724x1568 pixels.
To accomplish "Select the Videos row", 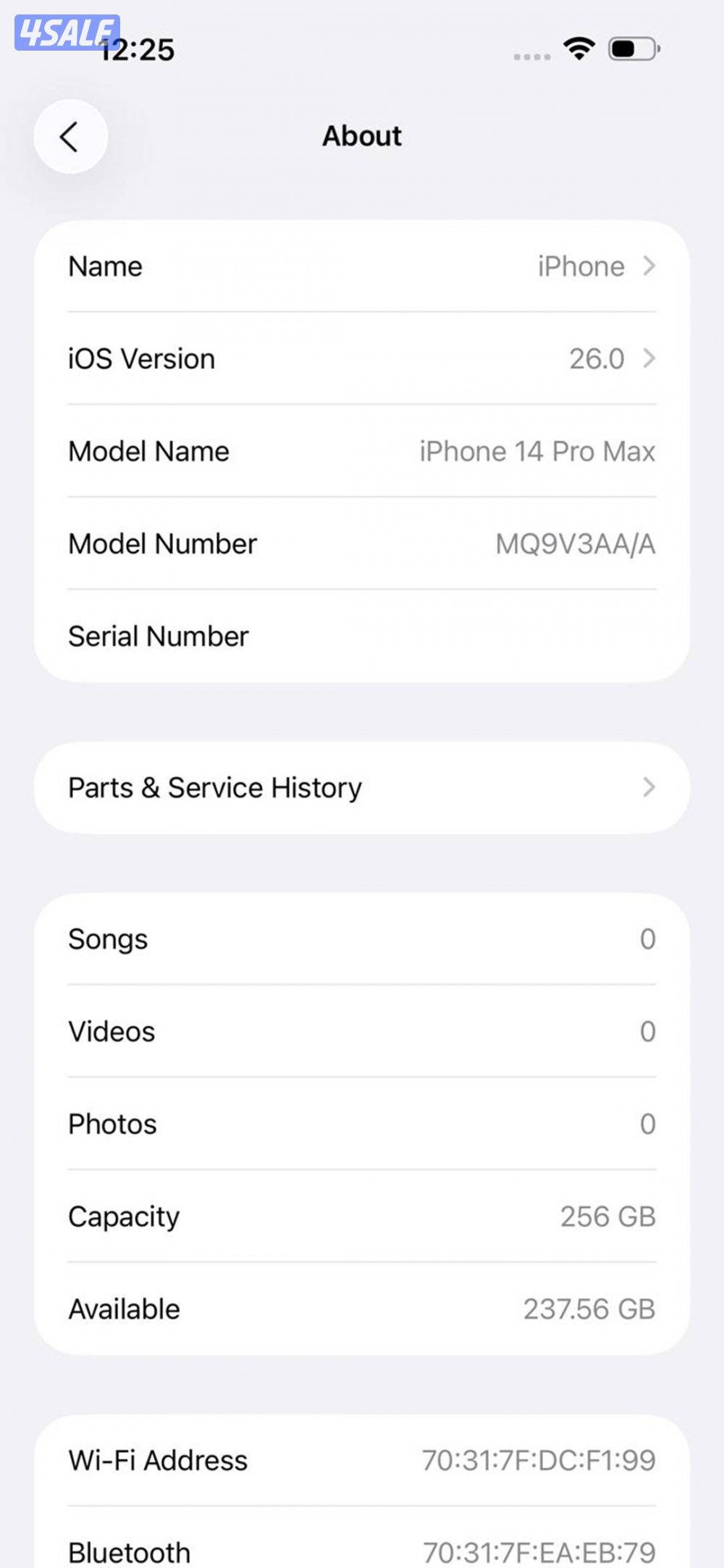I will [x=362, y=1031].
